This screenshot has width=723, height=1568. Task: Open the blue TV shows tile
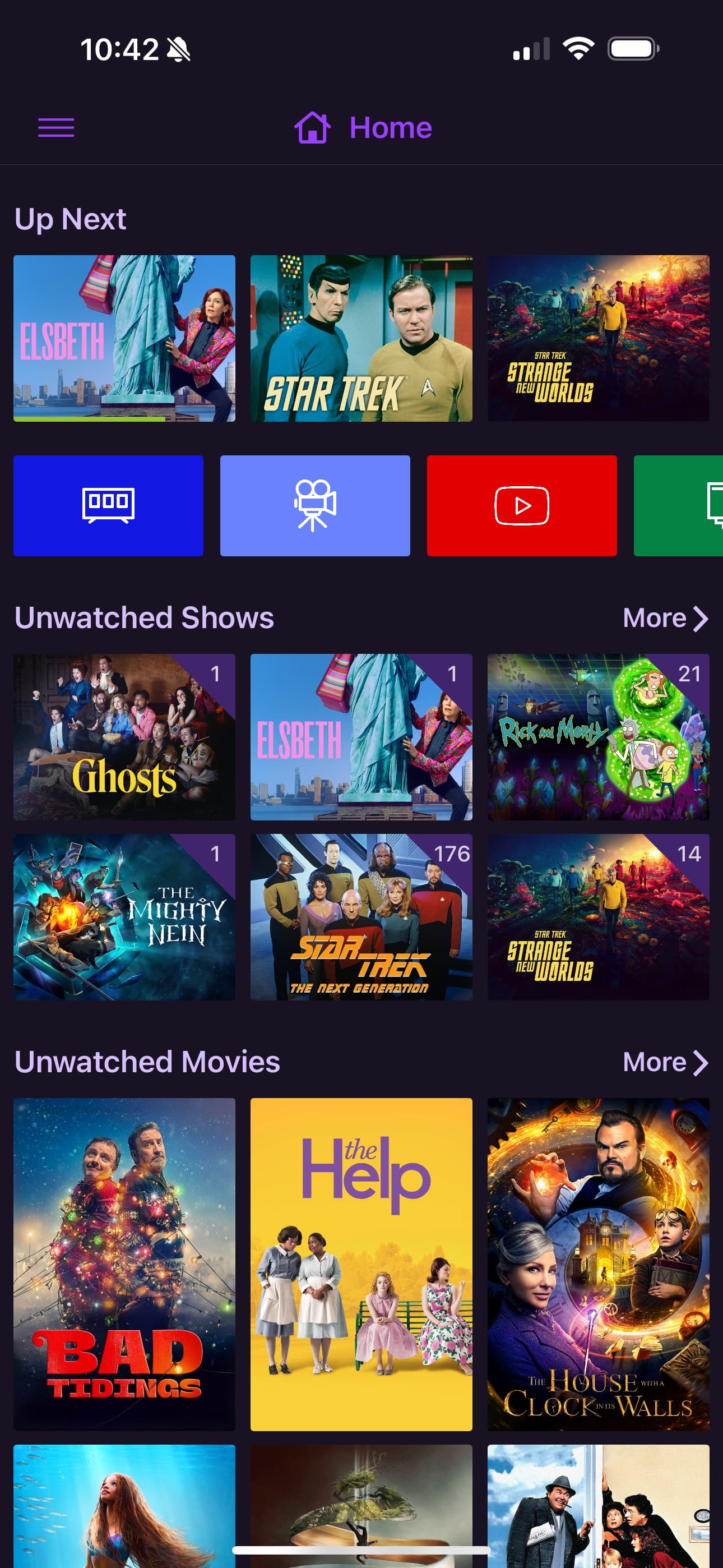pos(108,505)
